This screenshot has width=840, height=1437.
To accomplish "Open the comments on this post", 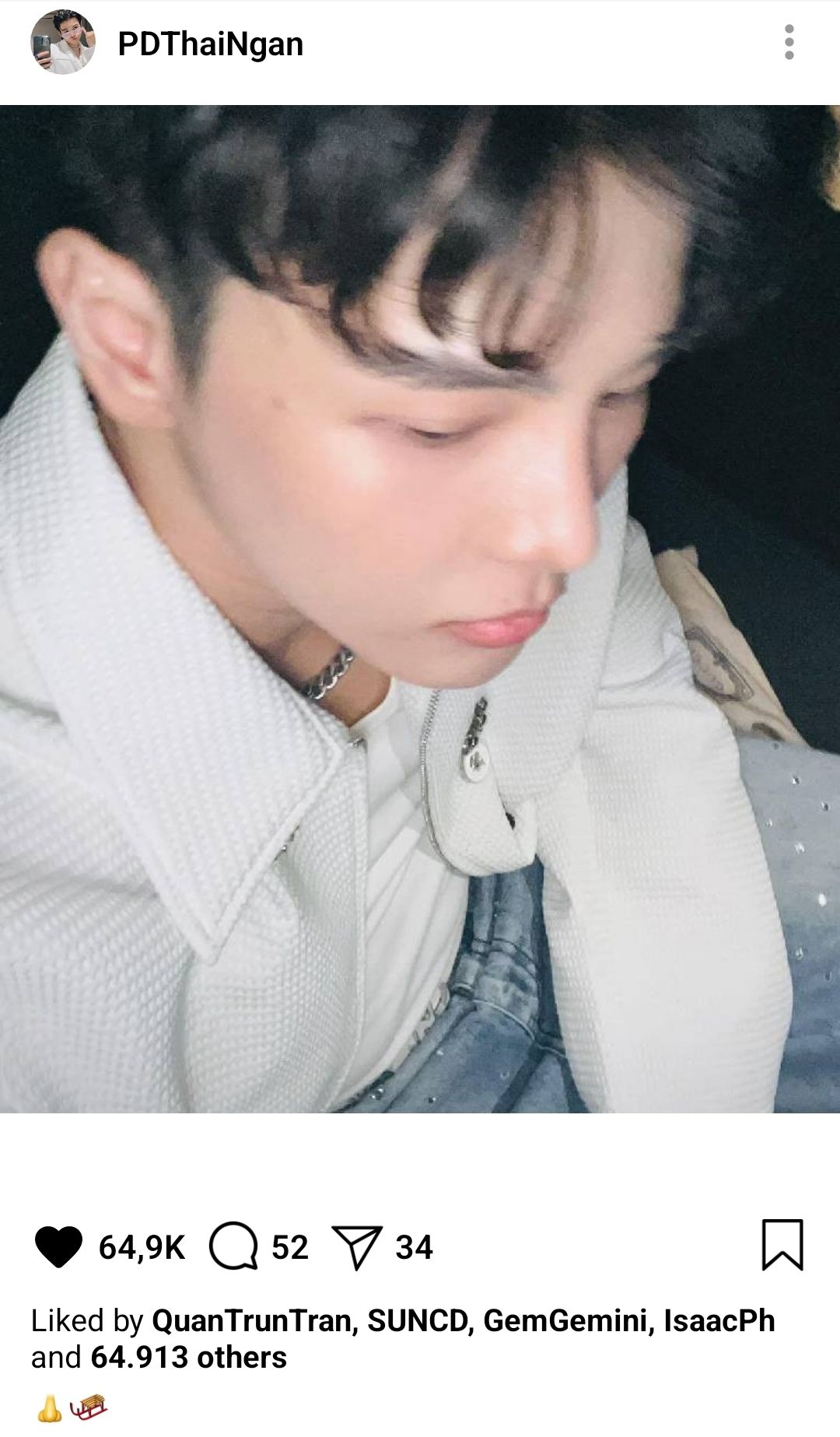I will tap(233, 1246).
